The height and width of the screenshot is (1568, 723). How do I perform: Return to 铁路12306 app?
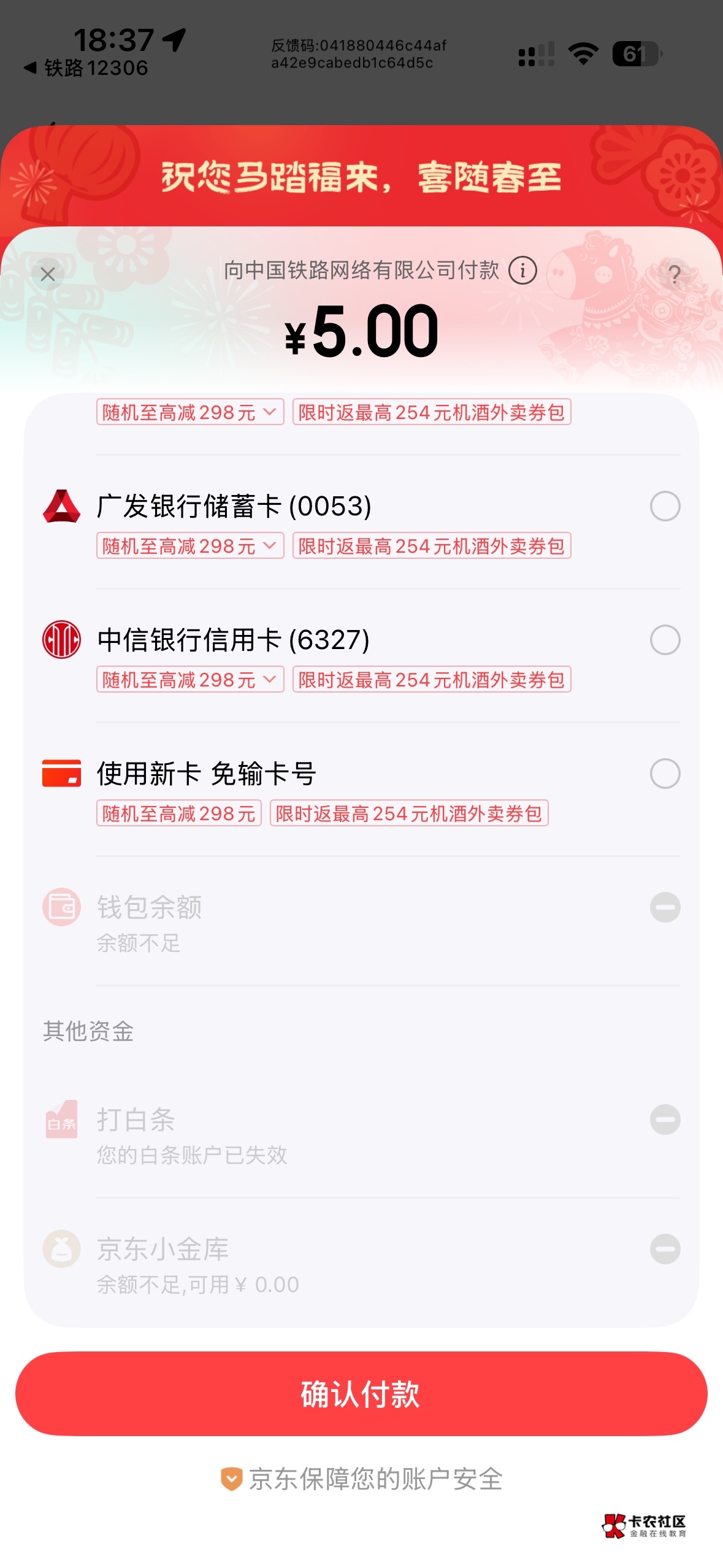coord(86,68)
